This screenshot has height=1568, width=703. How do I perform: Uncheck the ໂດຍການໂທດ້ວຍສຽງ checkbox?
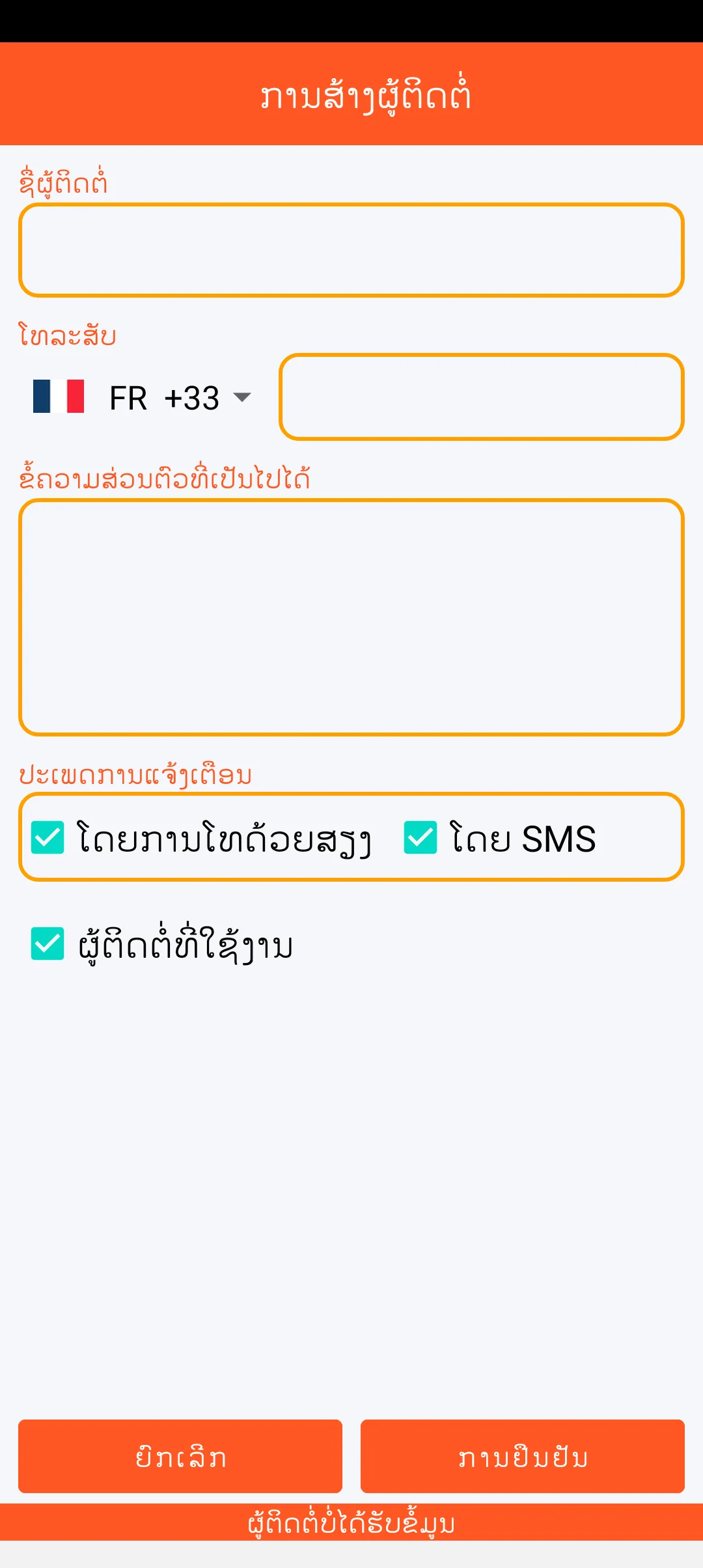(x=48, y=837)
